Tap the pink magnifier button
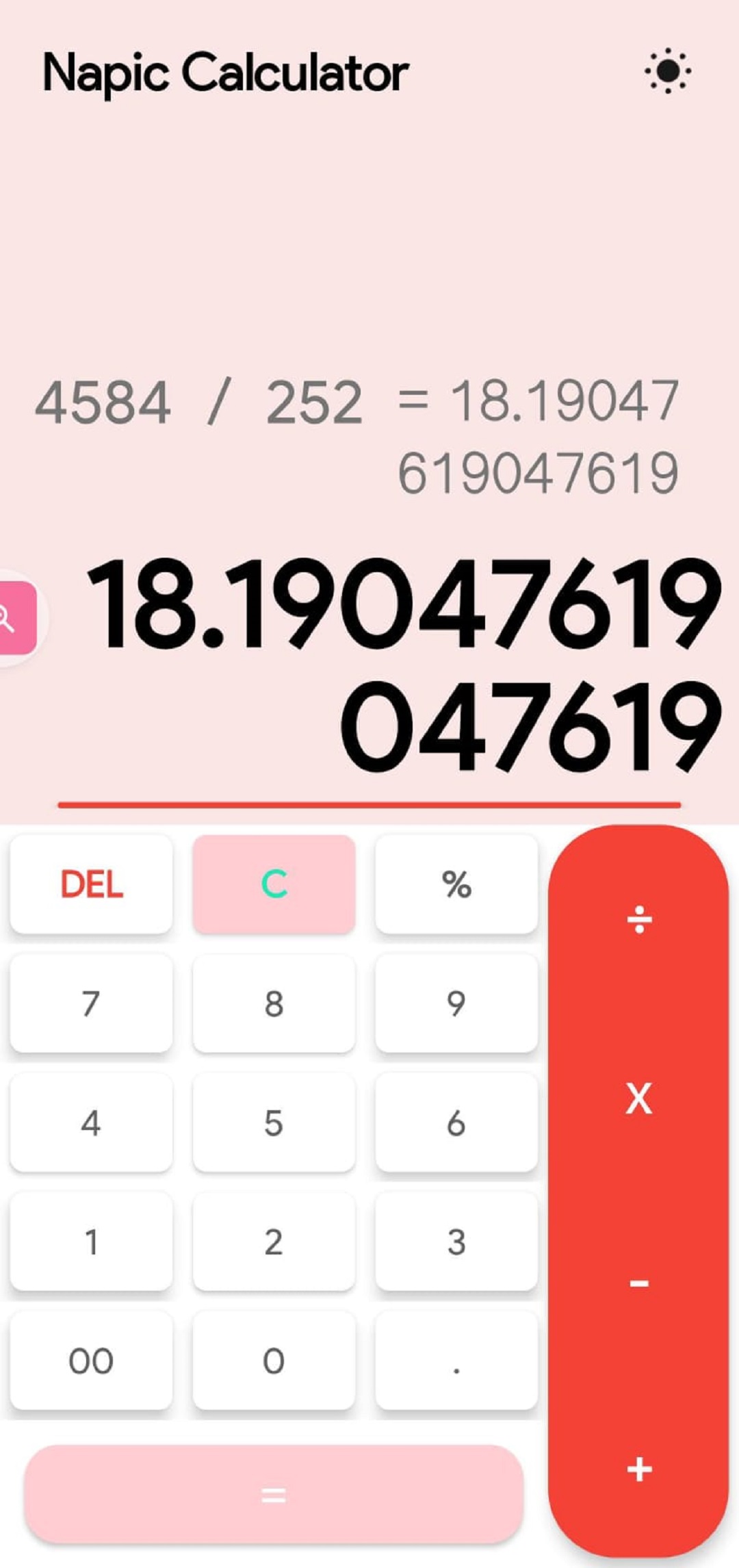The width and height of the screenshot is (739, 1568). (15, 618)
